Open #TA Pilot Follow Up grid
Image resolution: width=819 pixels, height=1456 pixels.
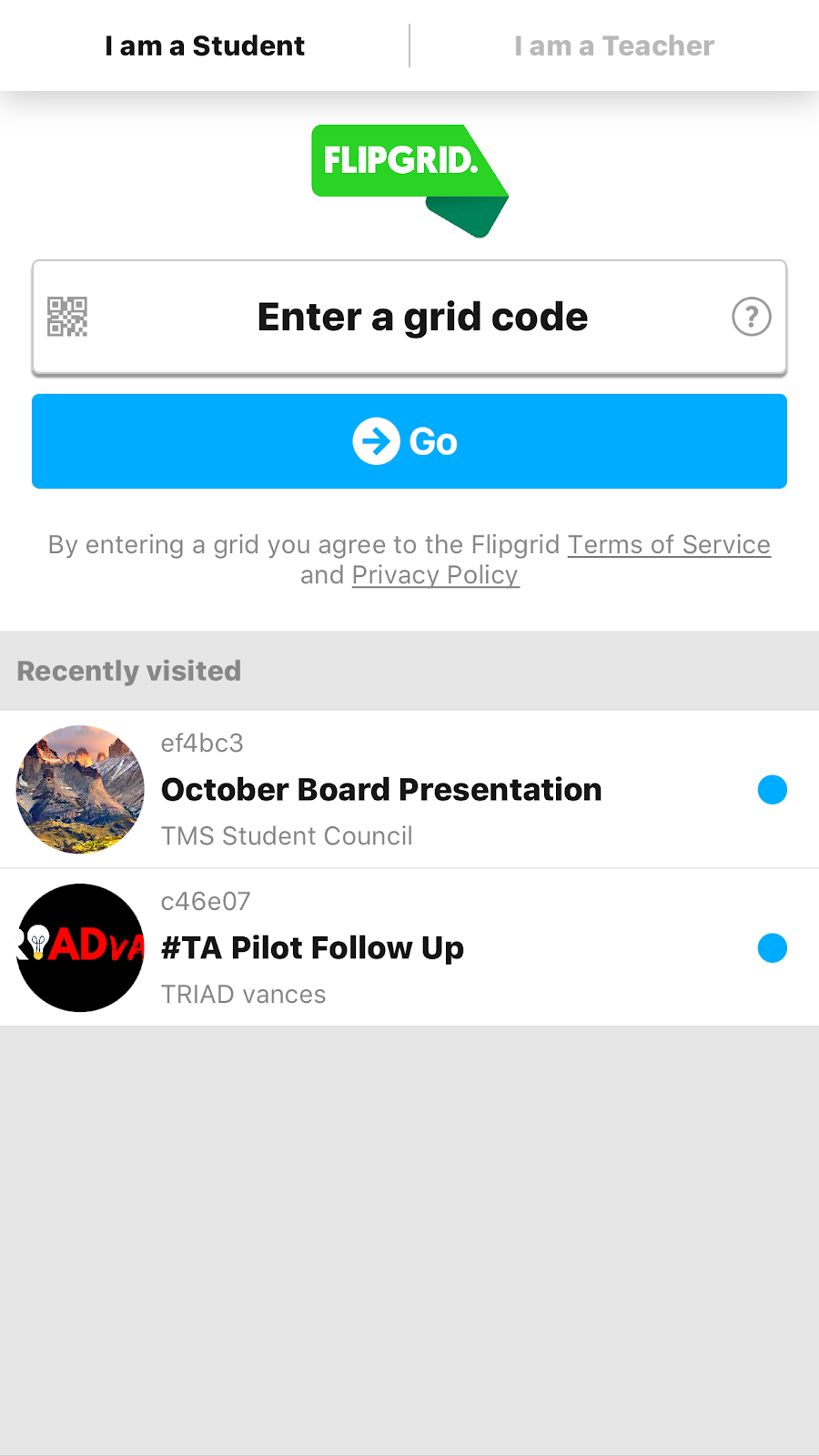coord(312,947)
